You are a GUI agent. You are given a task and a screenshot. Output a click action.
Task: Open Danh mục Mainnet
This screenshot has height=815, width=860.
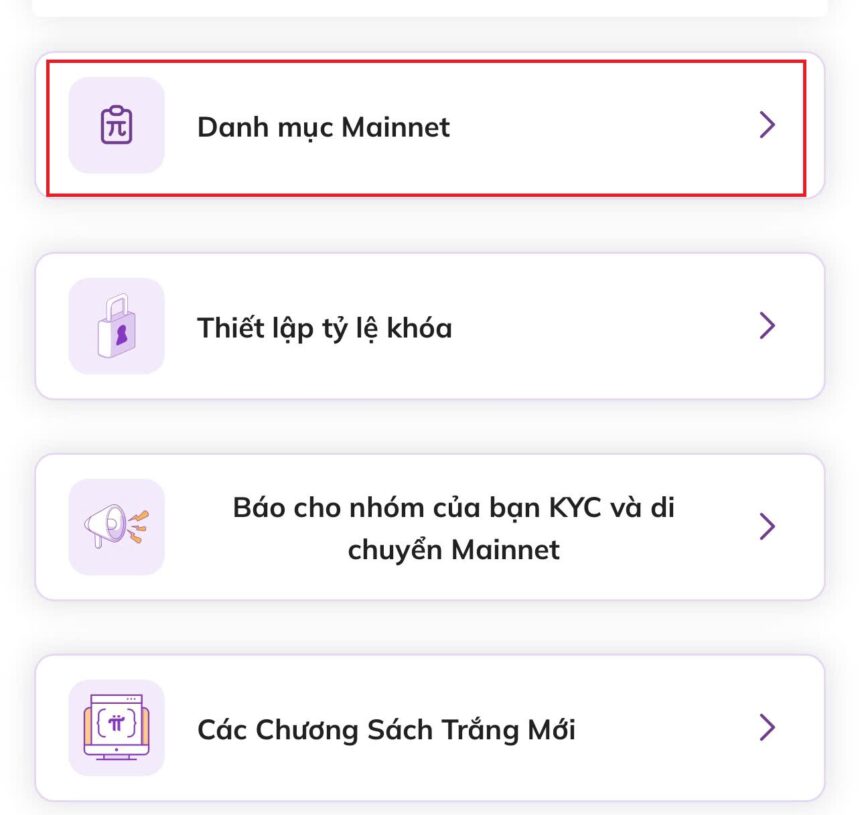click(x=428, y=127)
